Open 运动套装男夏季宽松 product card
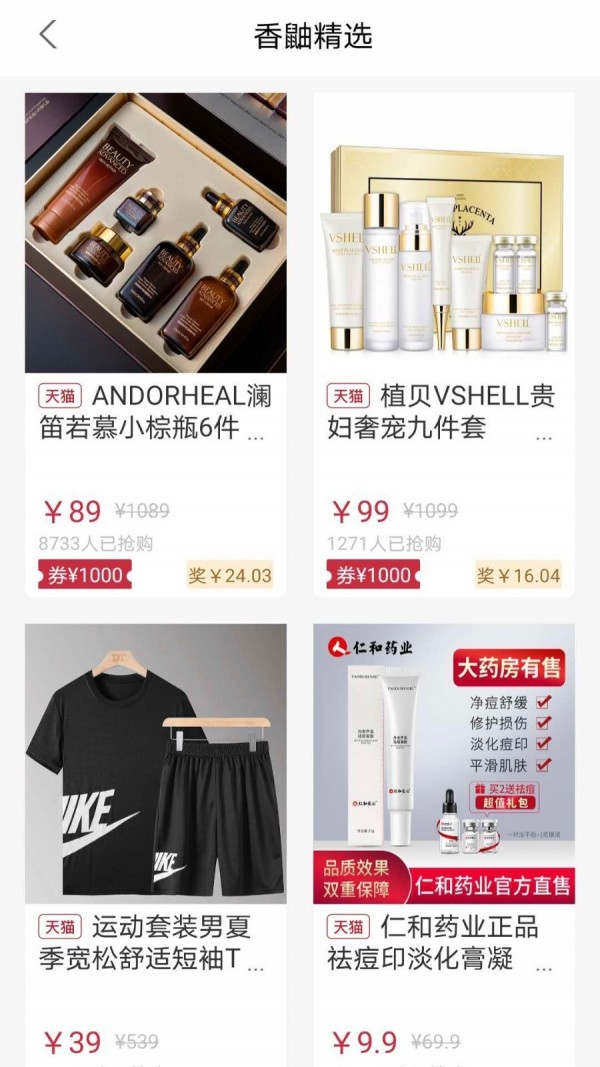 pyautogui.click(x=155, y=763)
